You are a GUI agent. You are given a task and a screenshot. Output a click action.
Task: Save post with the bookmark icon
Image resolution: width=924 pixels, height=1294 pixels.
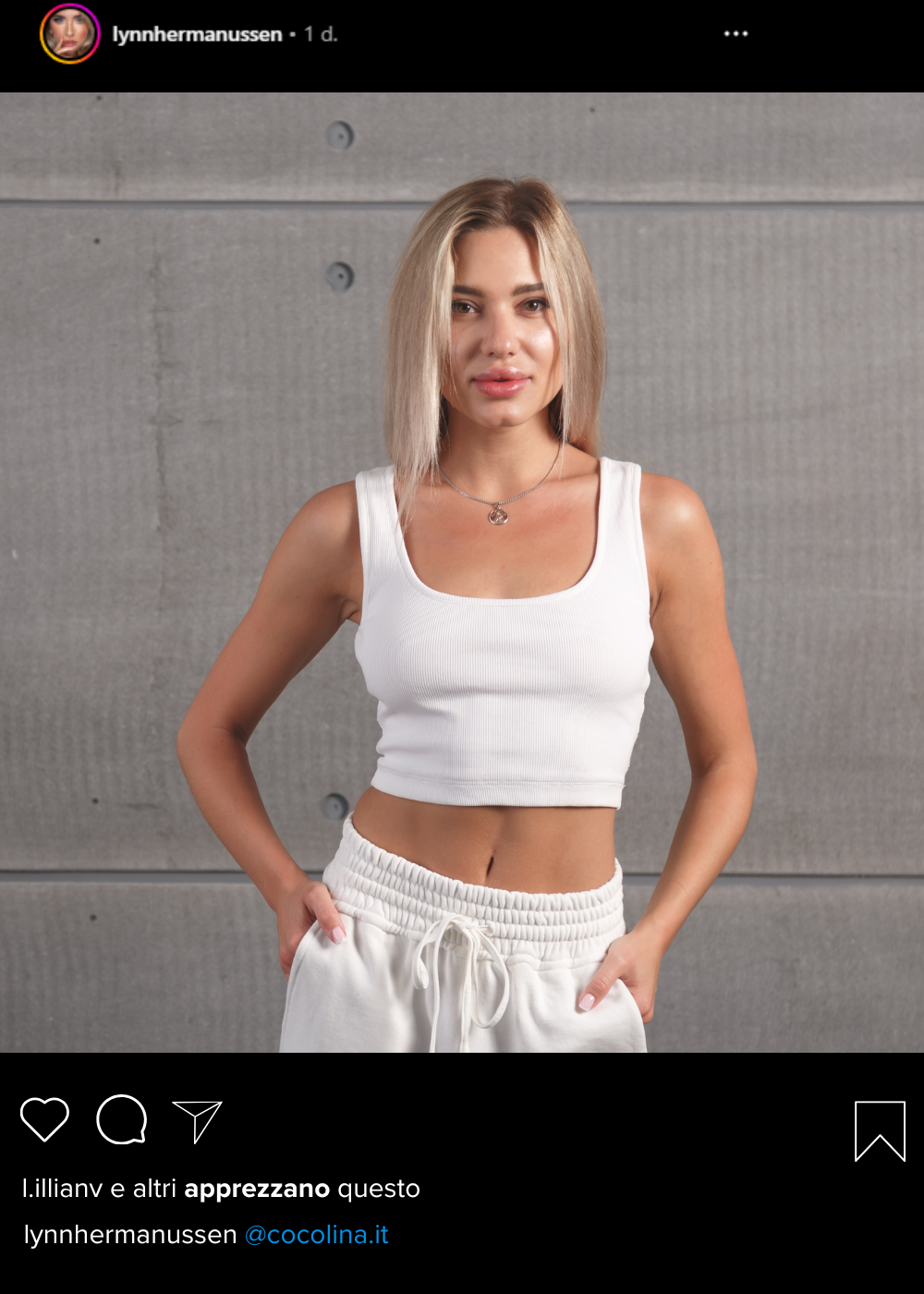880,1129
